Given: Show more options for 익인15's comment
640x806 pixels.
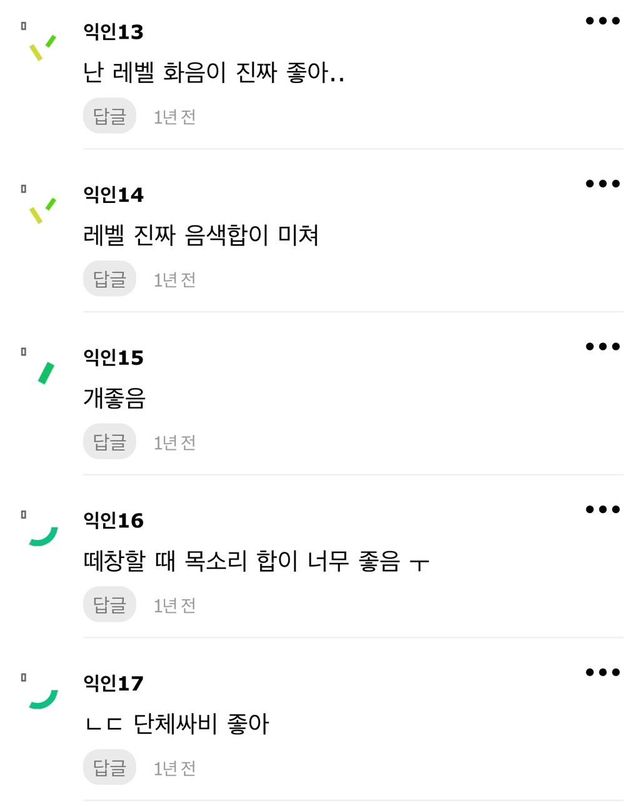Looking at the screenshot, I should coord(602,347).
